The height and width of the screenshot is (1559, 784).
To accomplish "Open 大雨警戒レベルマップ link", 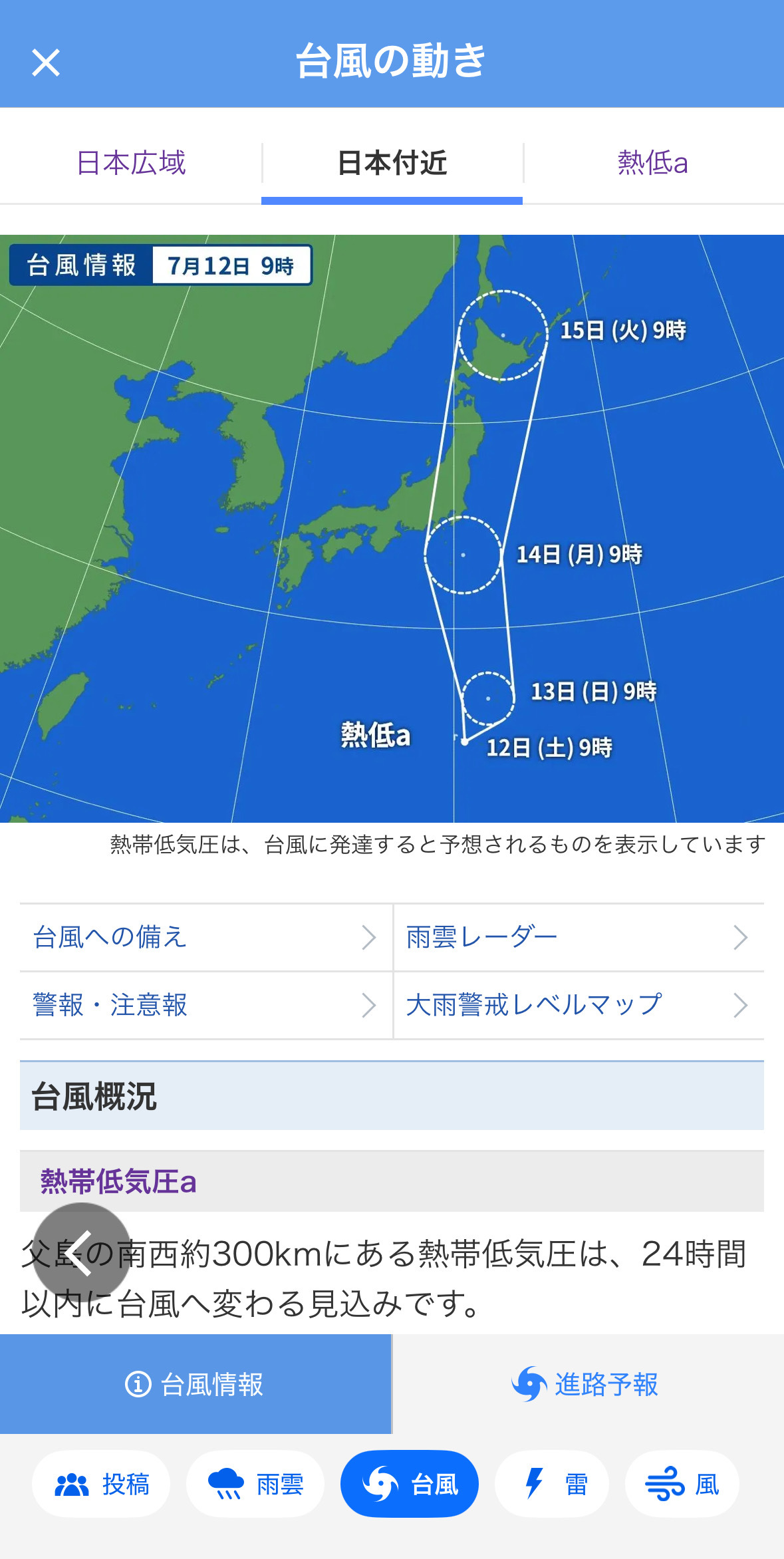I will pos(578,1005).
